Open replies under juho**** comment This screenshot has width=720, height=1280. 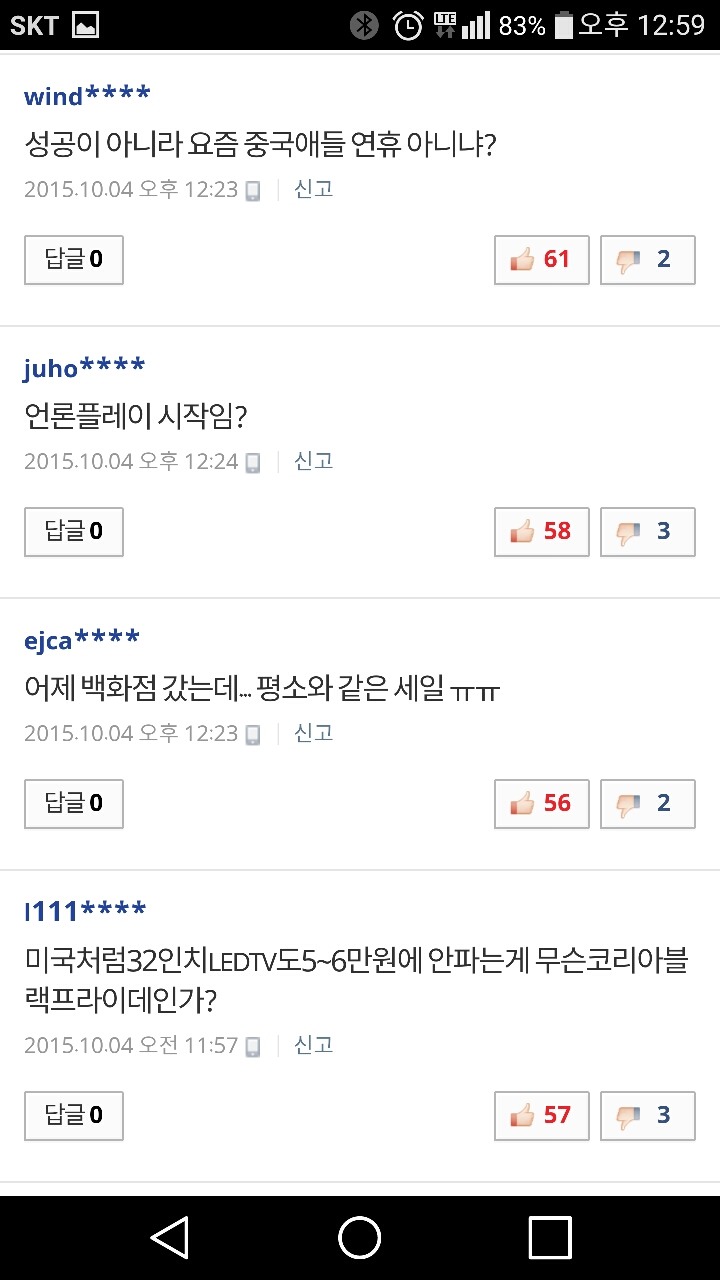[x=74, y=532]
